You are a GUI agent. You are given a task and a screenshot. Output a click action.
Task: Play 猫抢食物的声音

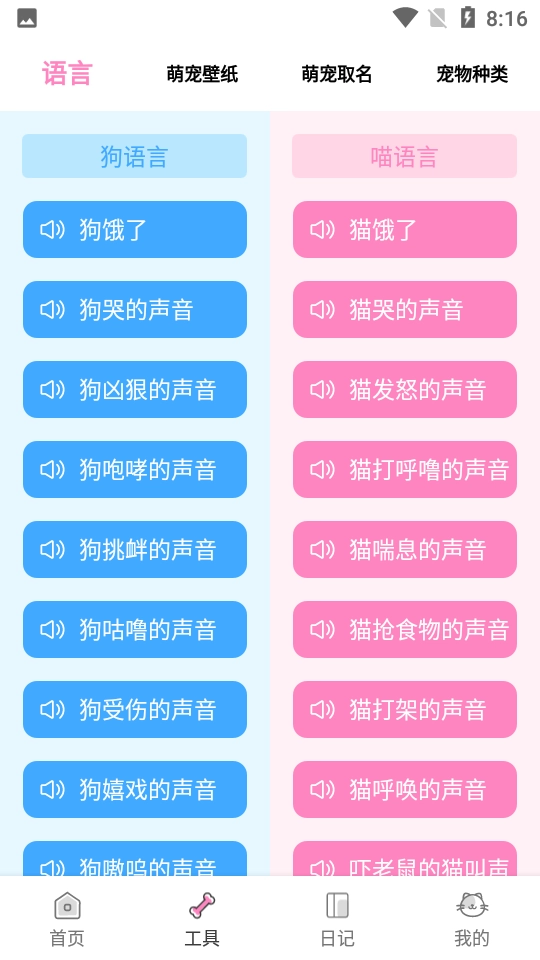pyautogui.click(x=405, y=629)
